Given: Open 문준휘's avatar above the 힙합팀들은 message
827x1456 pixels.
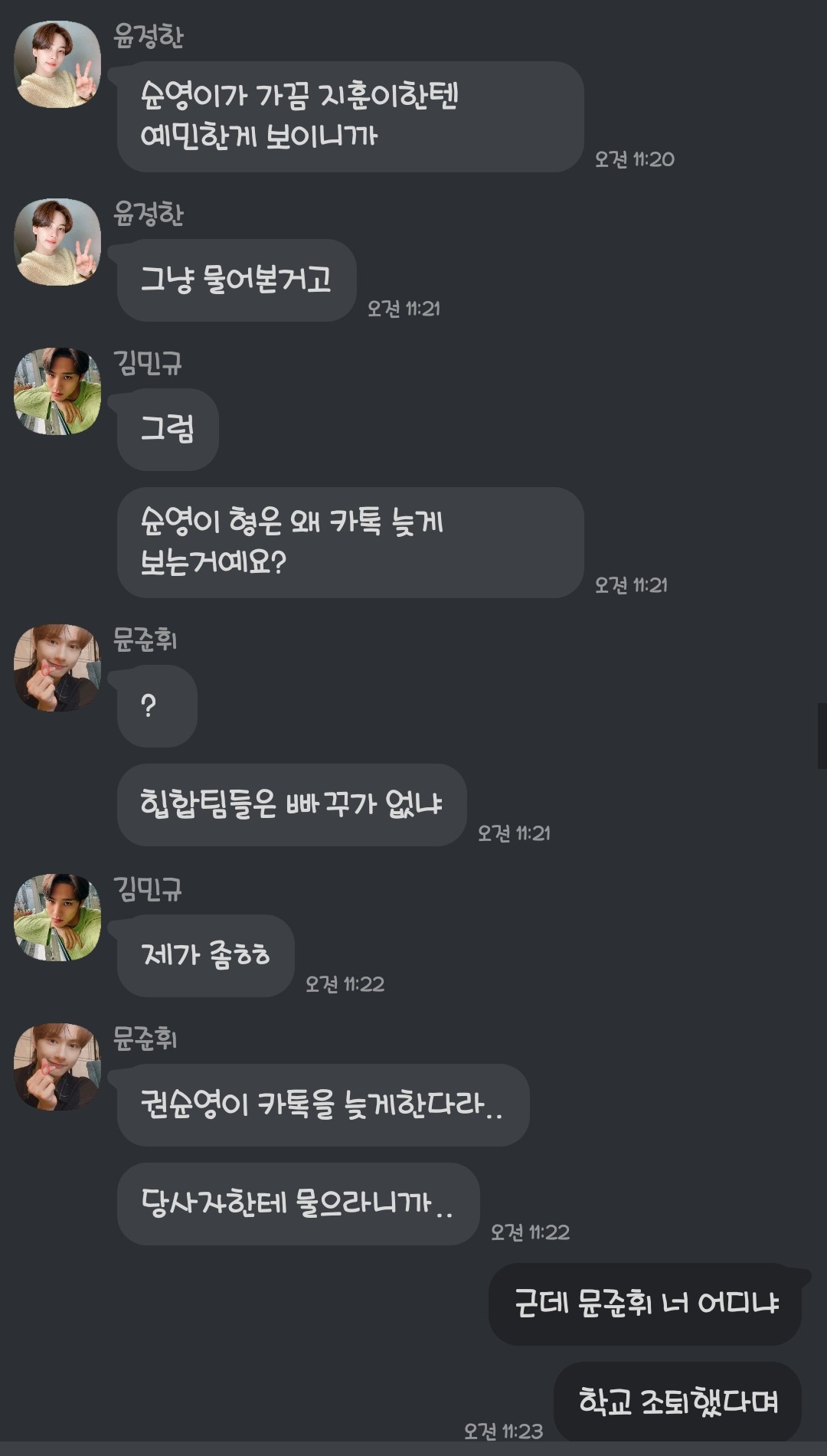Looking at the screenshot, I should coord(57,668).
